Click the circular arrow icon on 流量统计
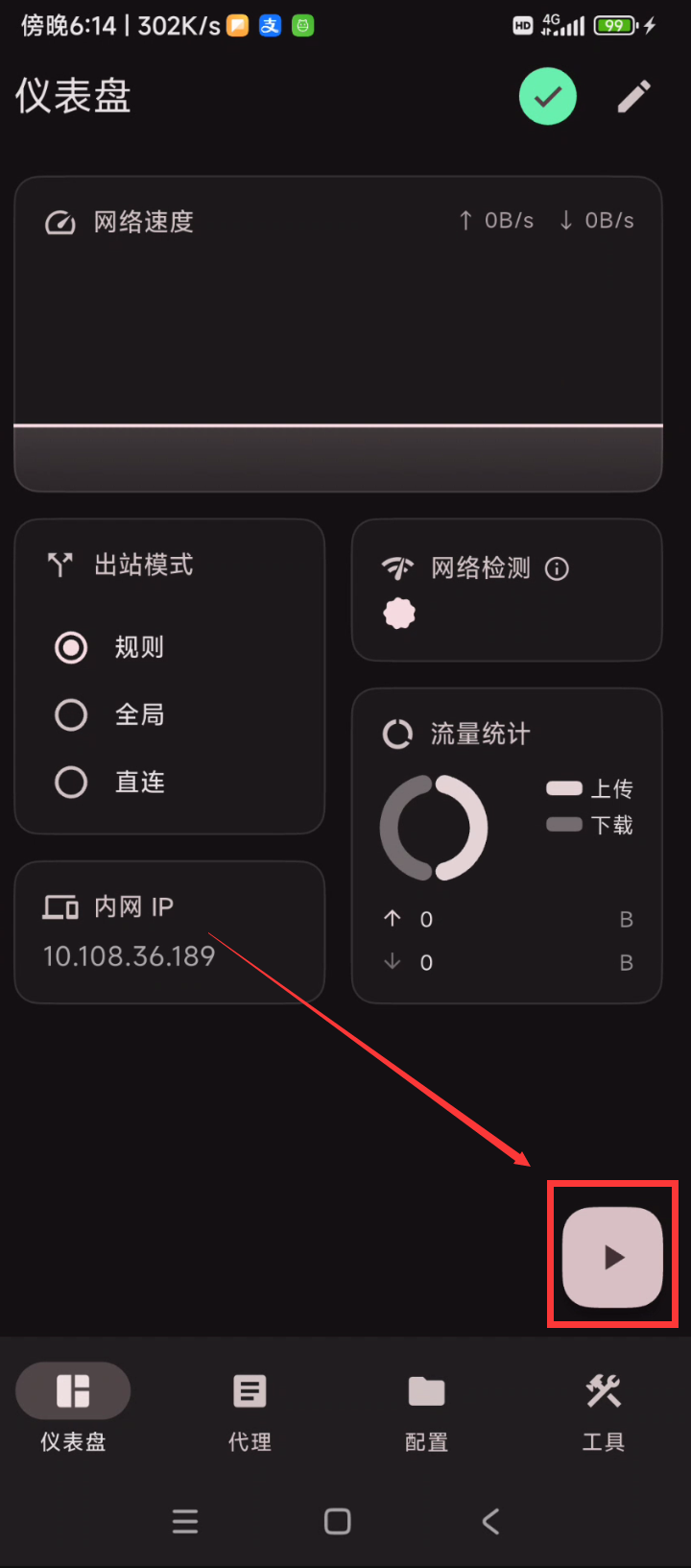Image resolution: width=691 pixels, height=1568 pixels. tap(397, 734)
